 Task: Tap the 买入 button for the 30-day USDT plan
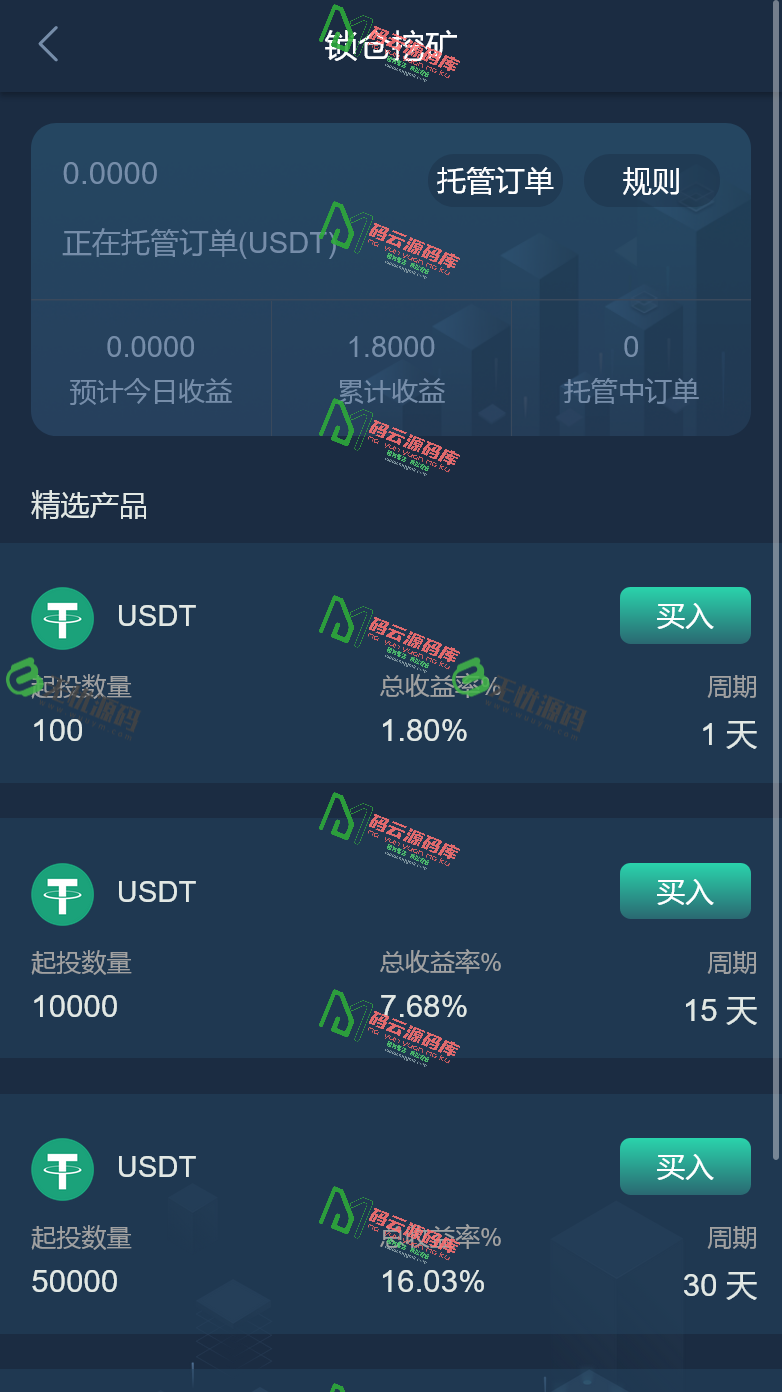click(685, 1167)
